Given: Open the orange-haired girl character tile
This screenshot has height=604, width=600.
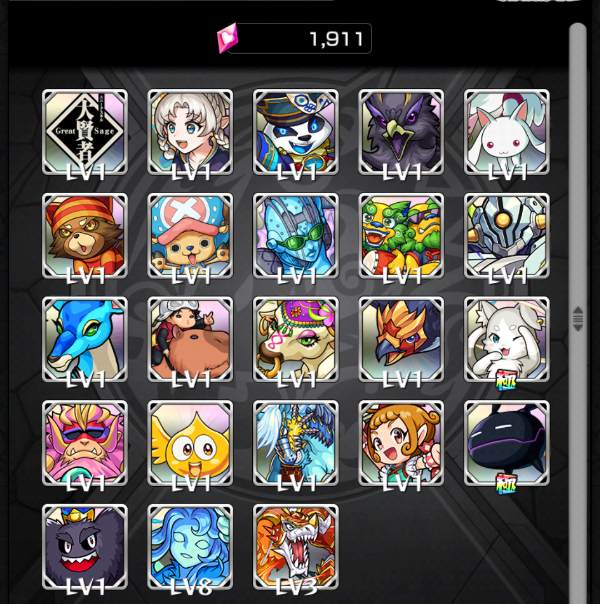Looking at the screenshot, I should tap(401, 443).
